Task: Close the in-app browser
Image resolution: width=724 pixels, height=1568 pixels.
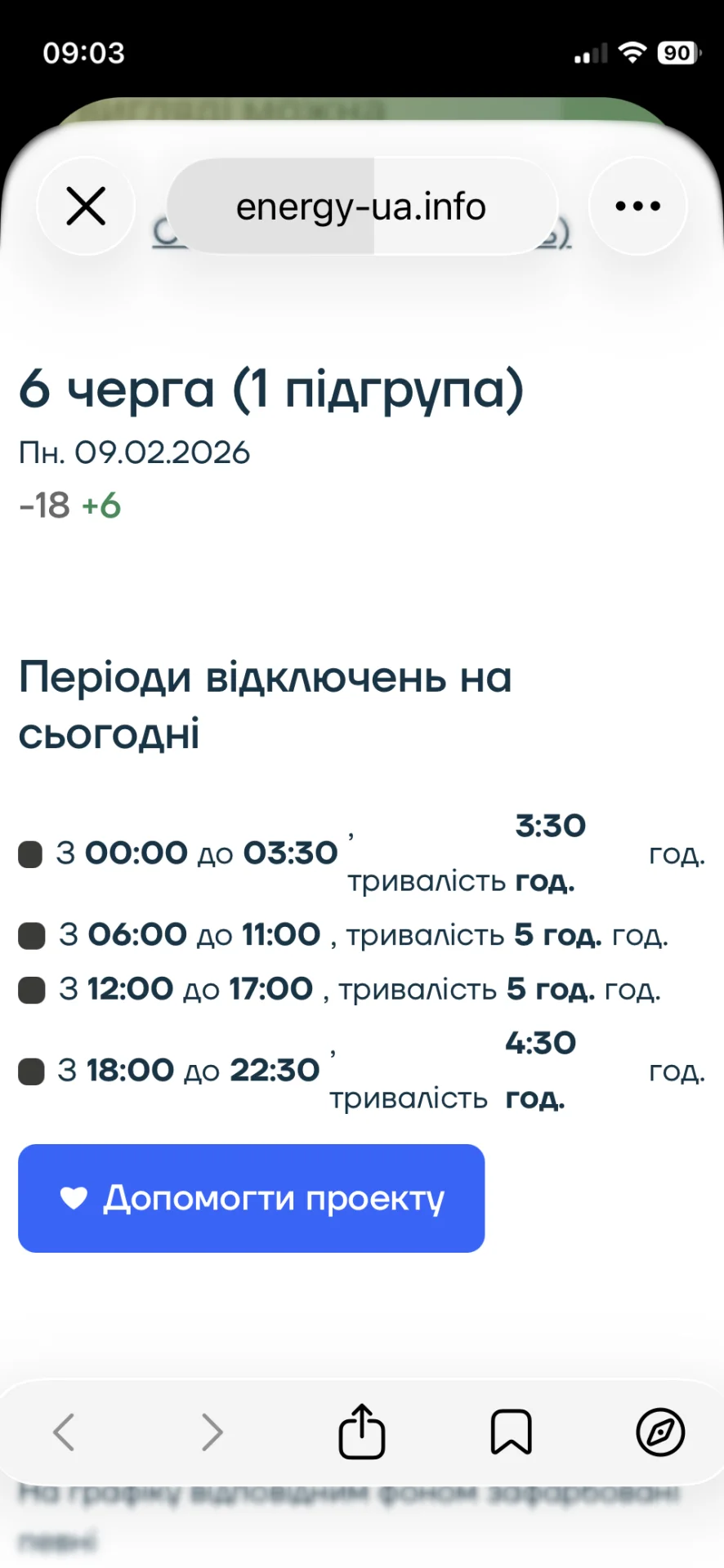Action: coord(86,206)
